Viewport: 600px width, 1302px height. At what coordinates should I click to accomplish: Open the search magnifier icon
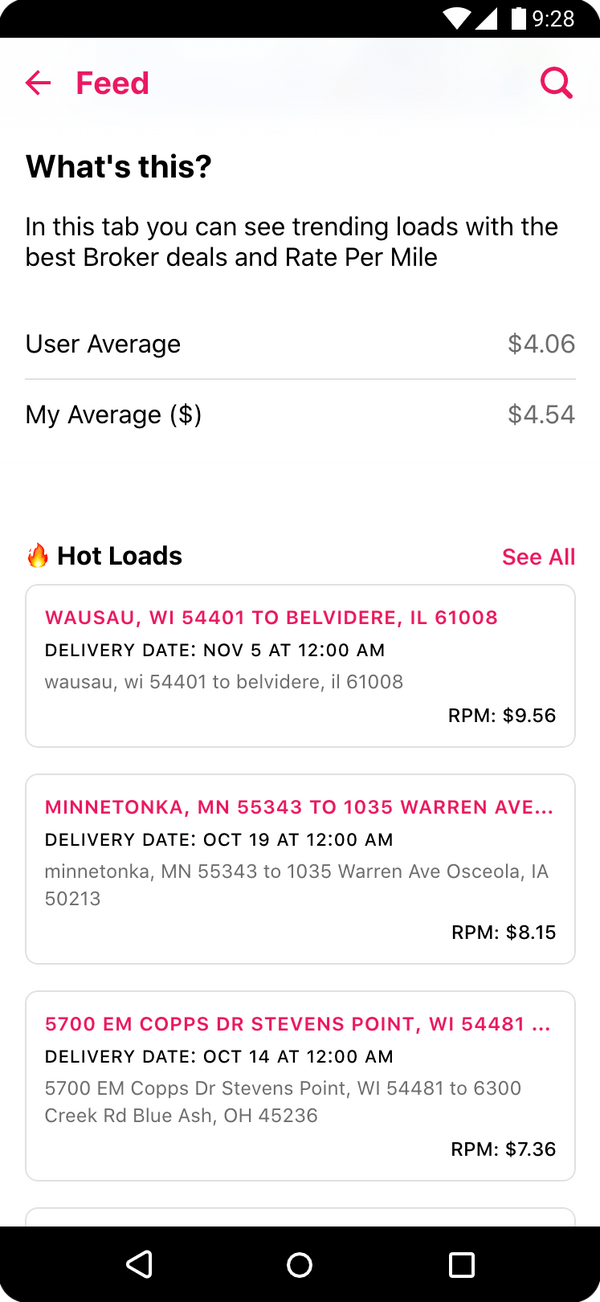click(556, 83)
